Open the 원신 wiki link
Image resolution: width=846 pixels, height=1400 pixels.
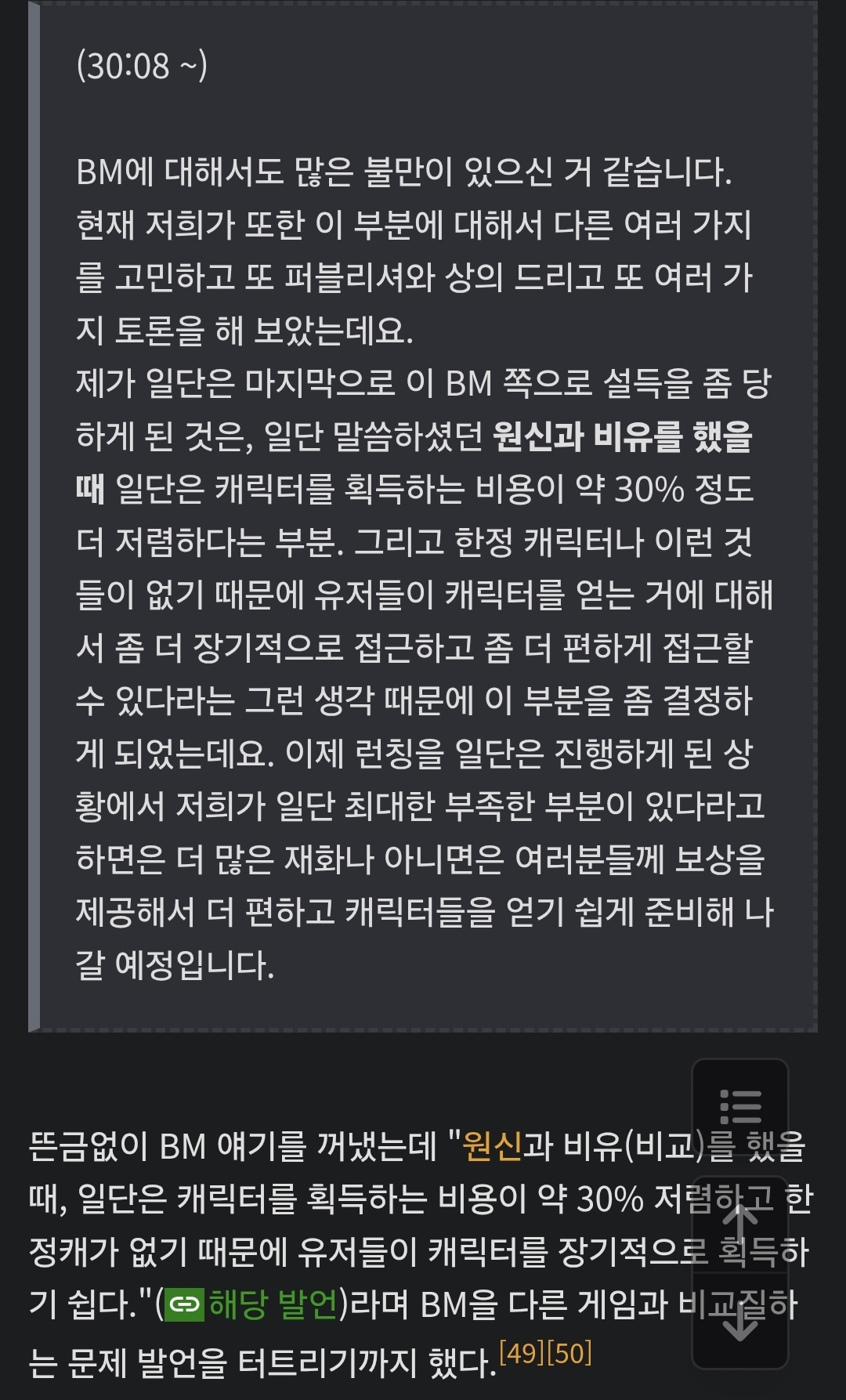click(x=491, y=1146)
